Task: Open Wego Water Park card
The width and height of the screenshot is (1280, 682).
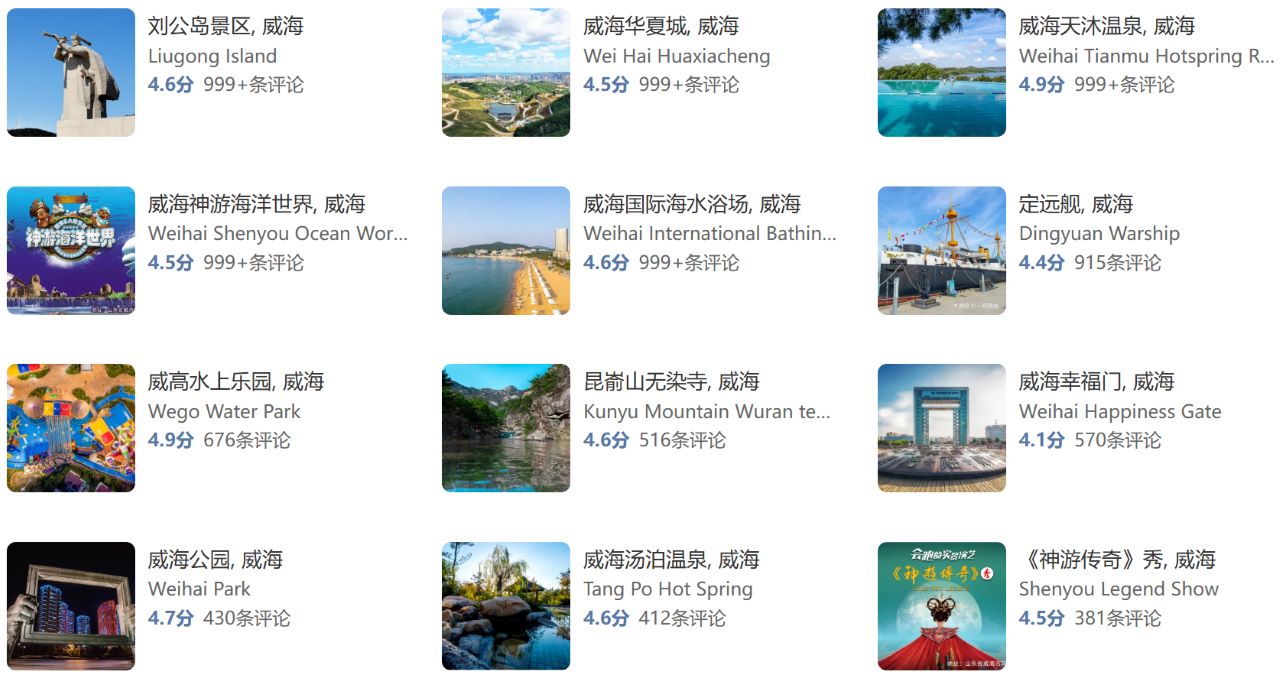Action: [235, 382]
